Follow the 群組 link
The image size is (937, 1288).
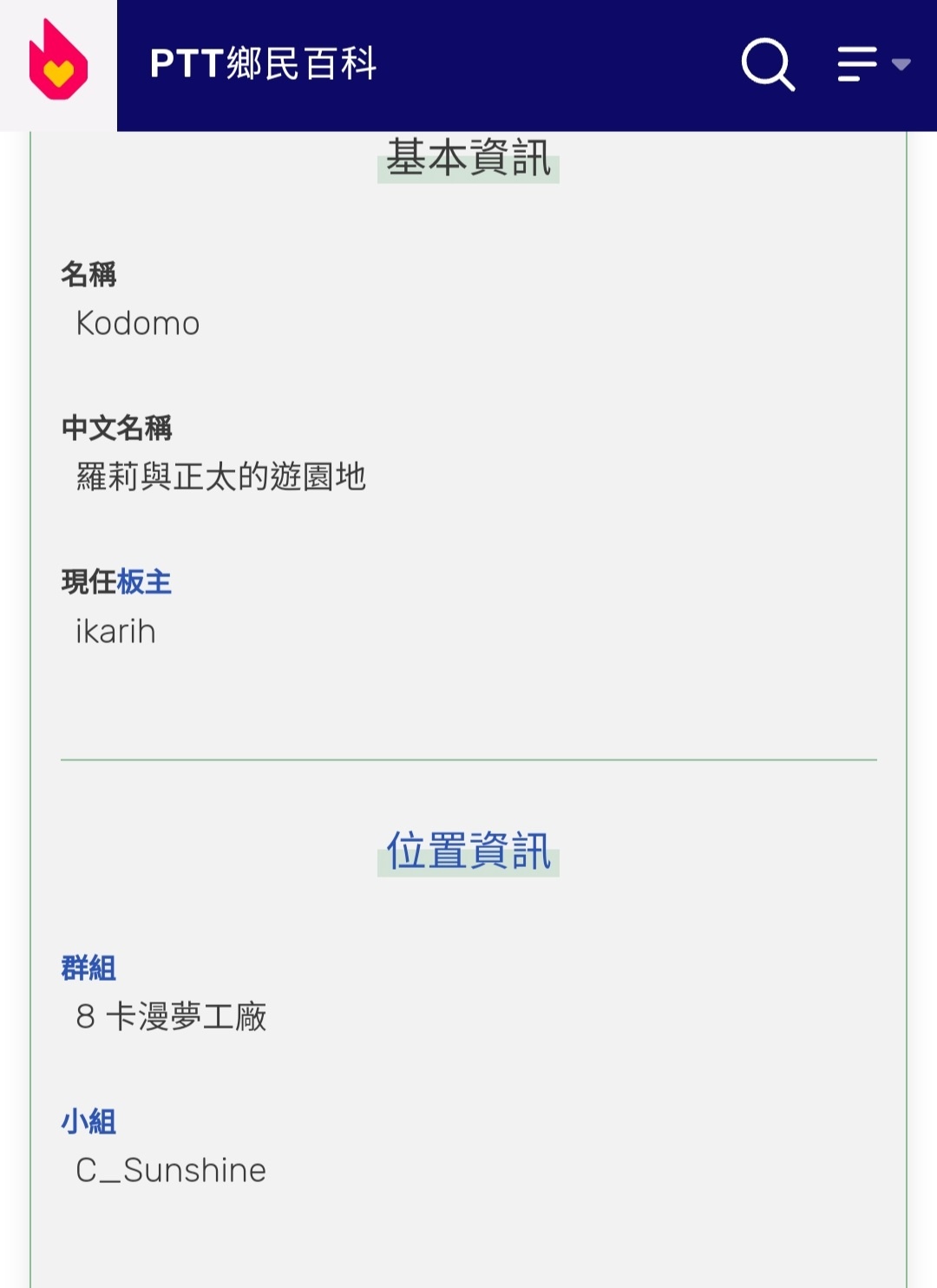[x=88, y=967]
